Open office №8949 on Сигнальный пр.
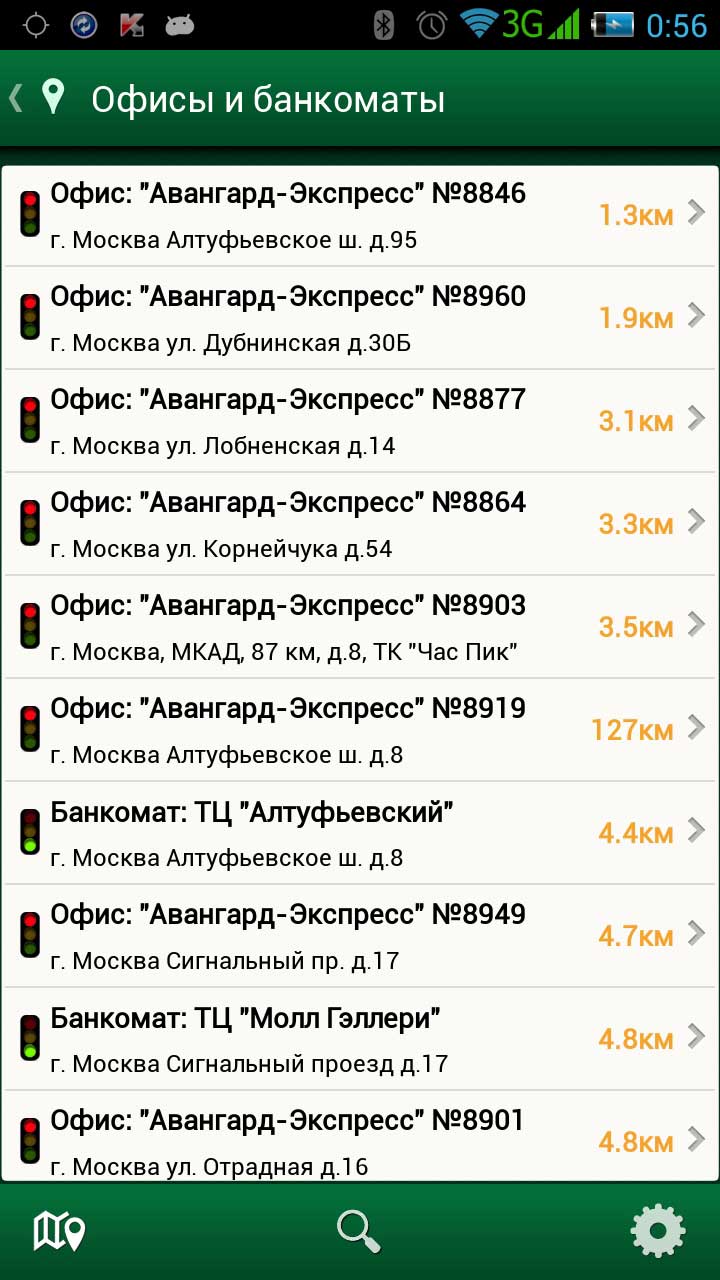720x1280 pixels. pos(360,936)
